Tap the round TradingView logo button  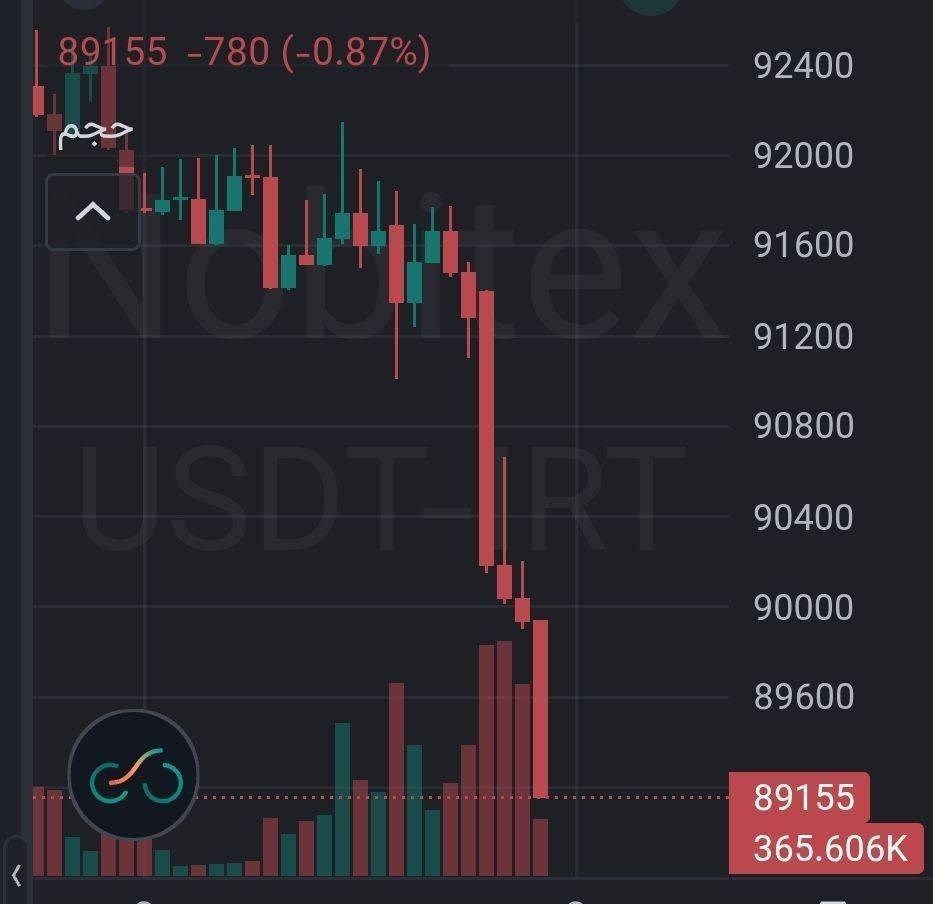[x=134, y=776]
